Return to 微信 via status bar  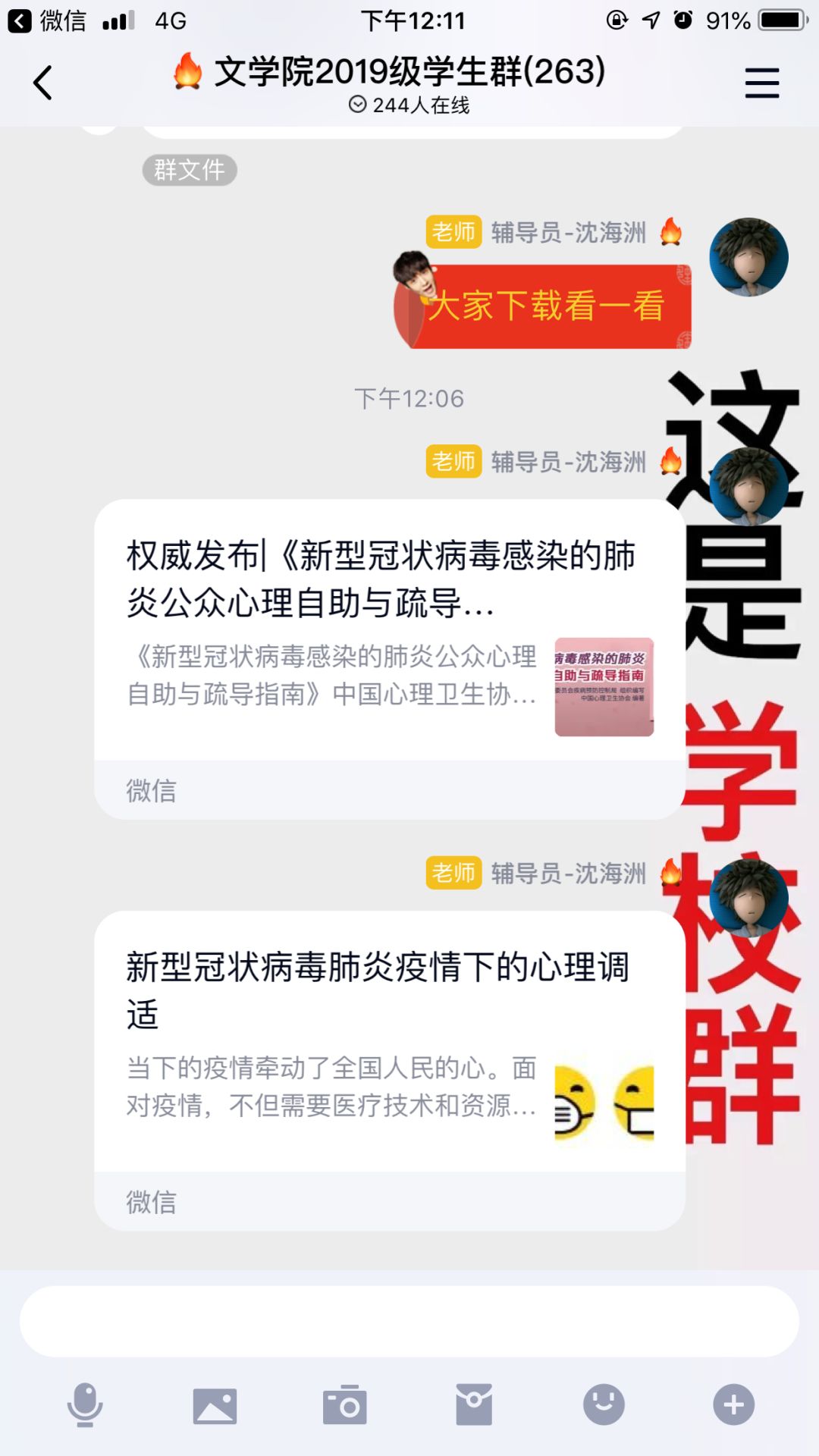coord(47,20)
